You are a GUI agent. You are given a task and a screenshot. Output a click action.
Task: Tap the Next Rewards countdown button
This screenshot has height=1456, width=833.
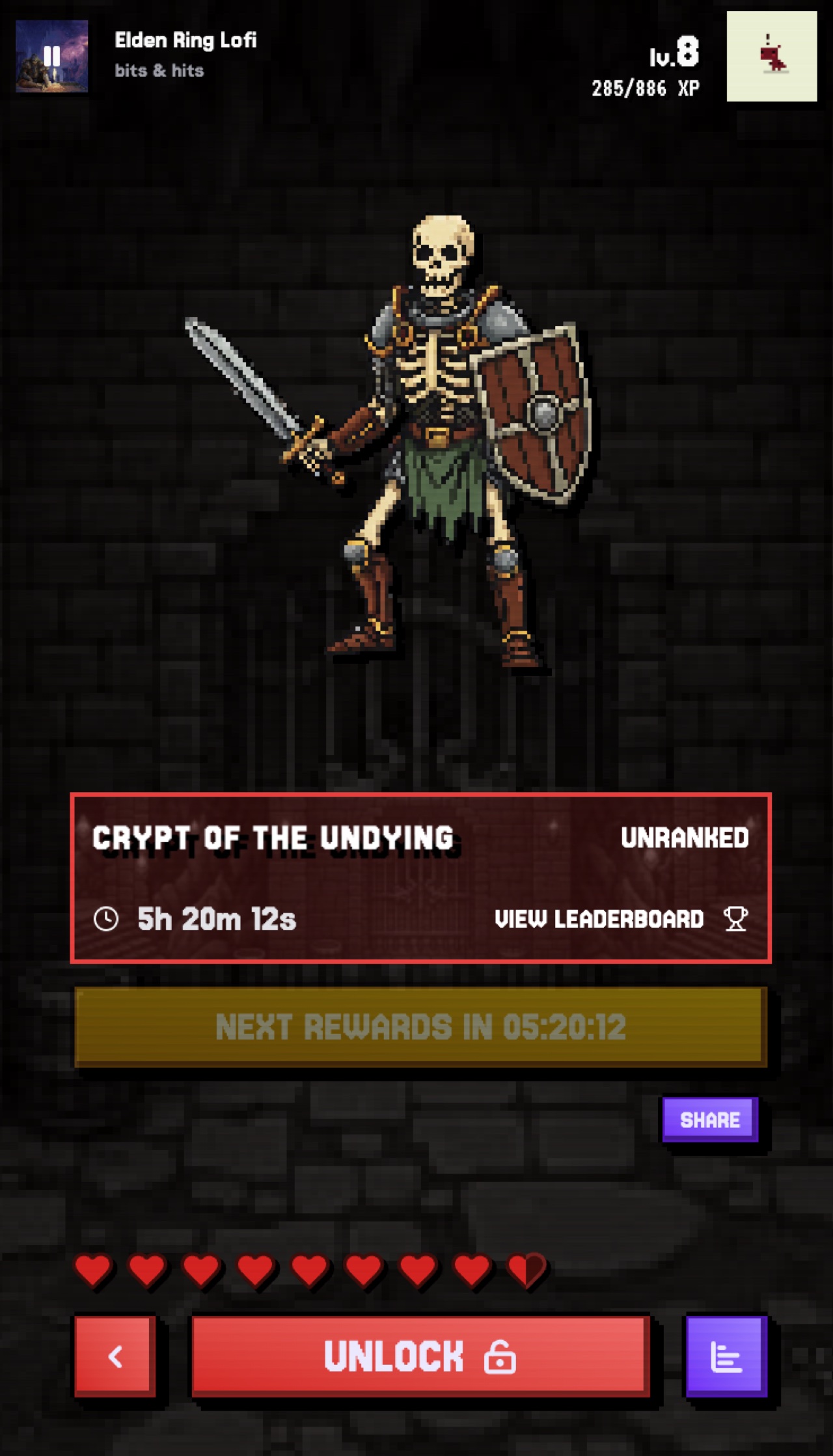(420, 1027)
